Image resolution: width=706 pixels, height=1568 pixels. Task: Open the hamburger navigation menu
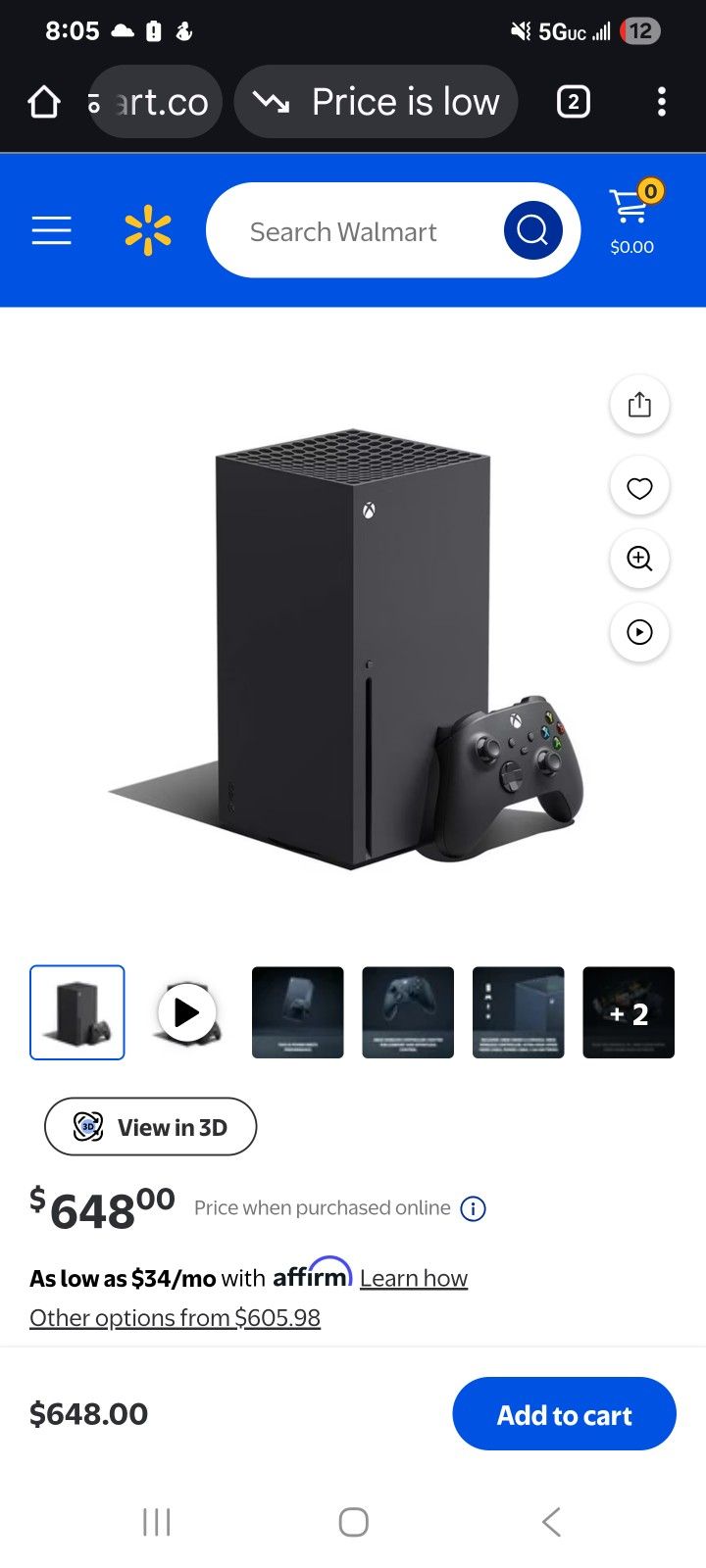[51, 230]
